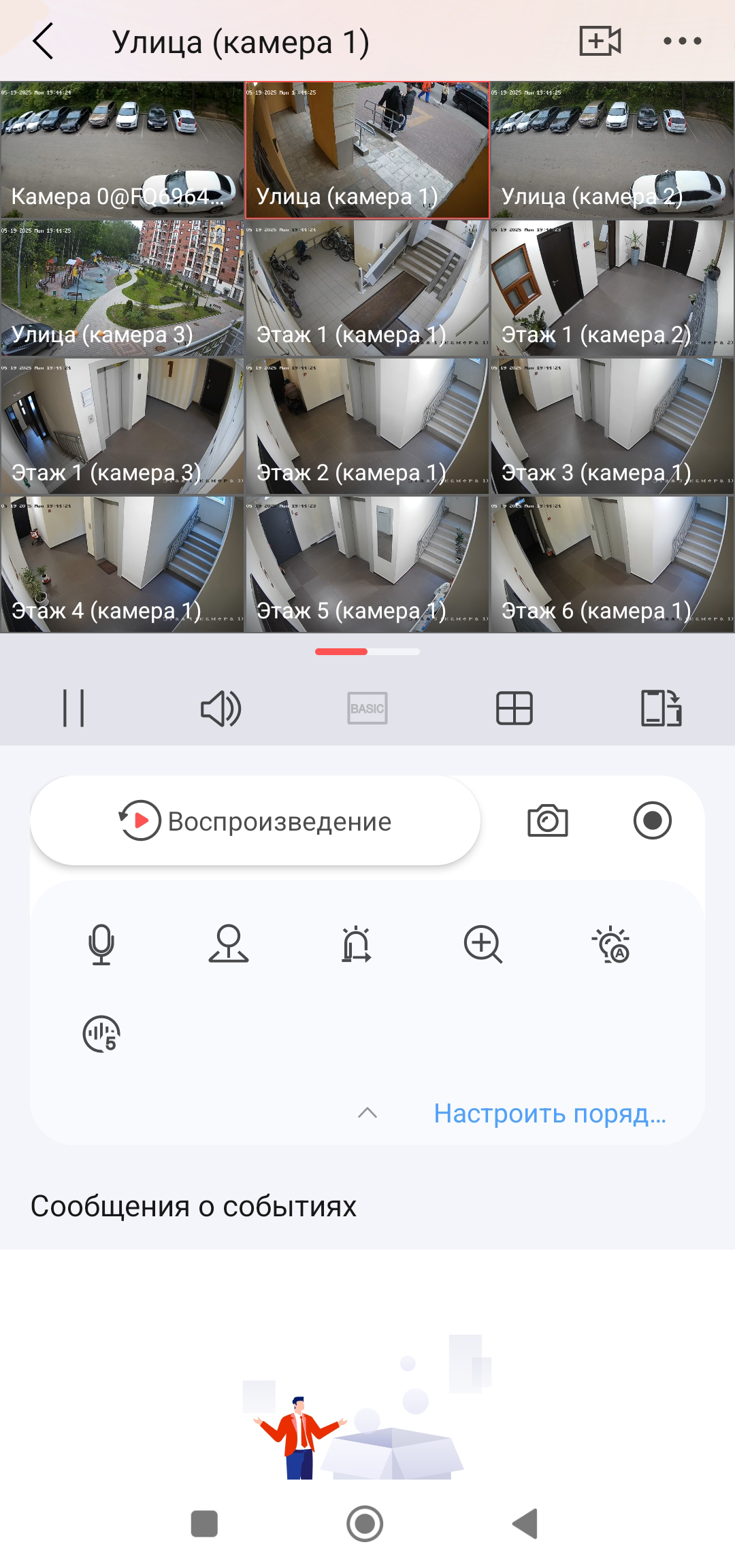This screenshot has width=735, height=1568.
Task: Open the Этаж 6 (камера 1) feed
Action: click(612, 564)
